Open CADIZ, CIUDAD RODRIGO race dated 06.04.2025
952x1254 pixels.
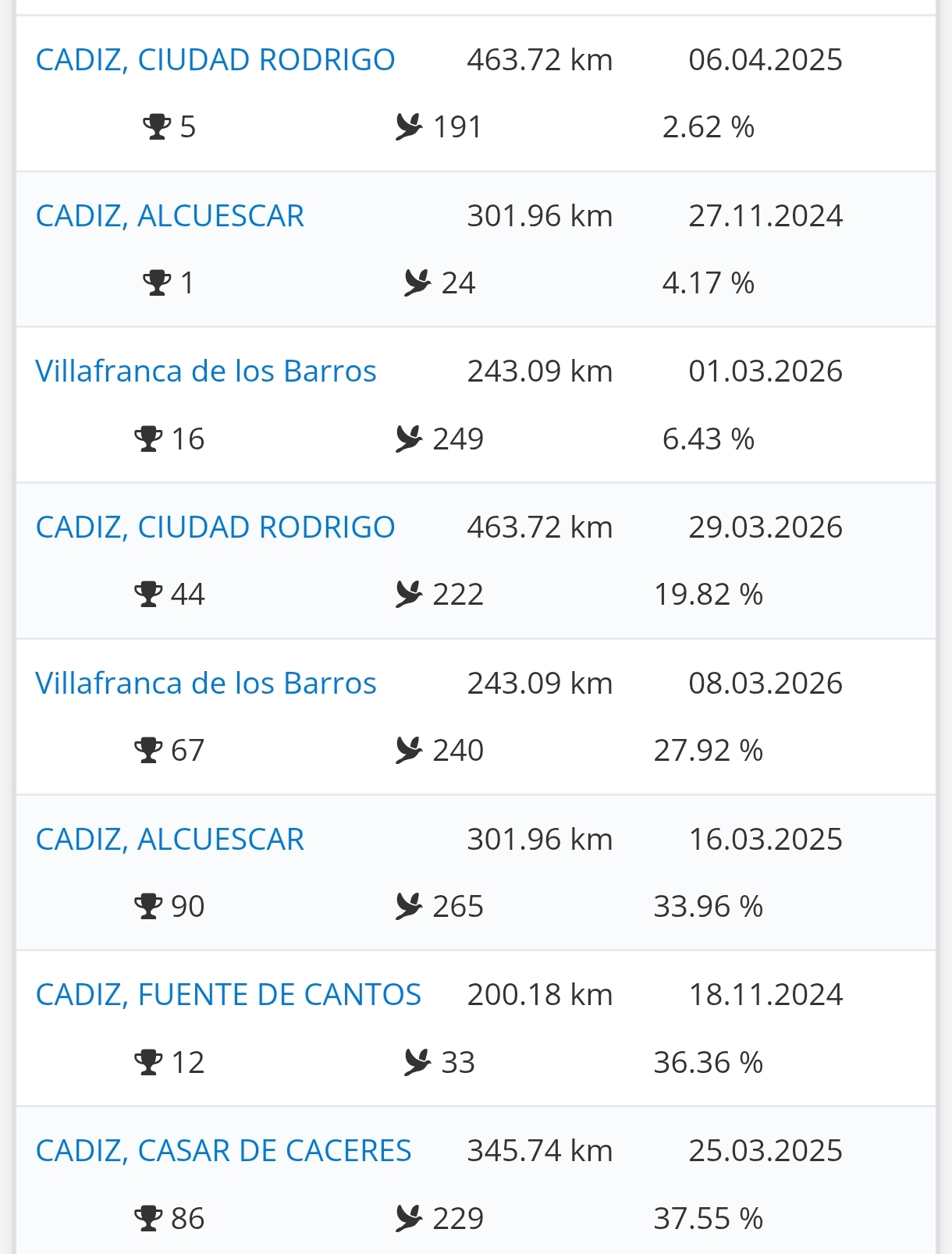(215, 60)
